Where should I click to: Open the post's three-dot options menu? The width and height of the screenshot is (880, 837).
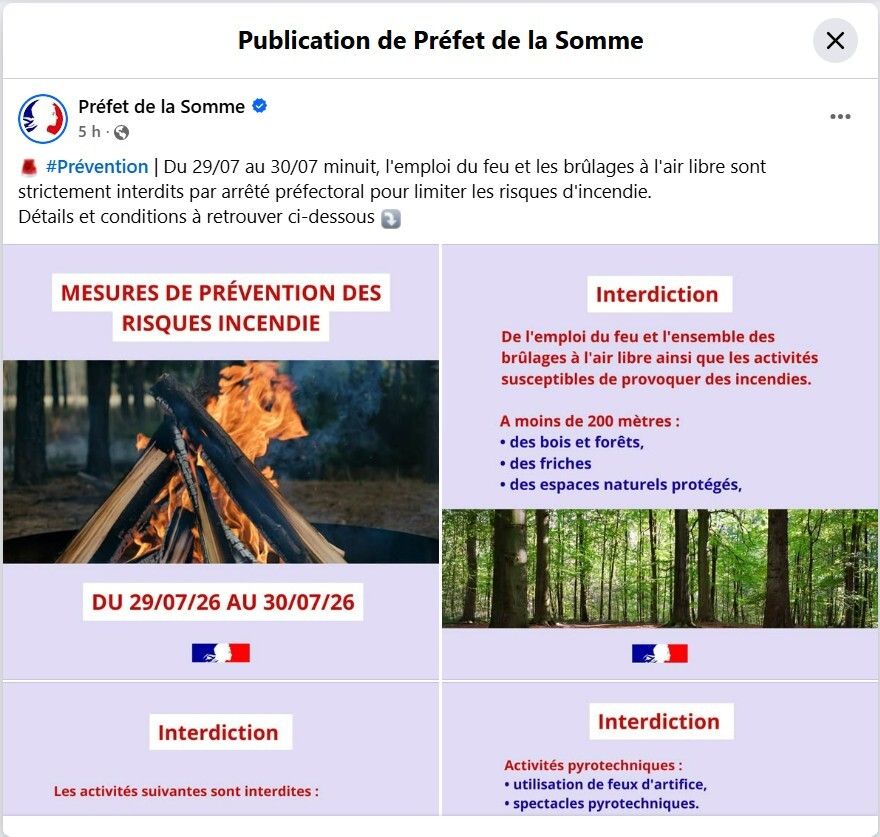tap(840, 117)
